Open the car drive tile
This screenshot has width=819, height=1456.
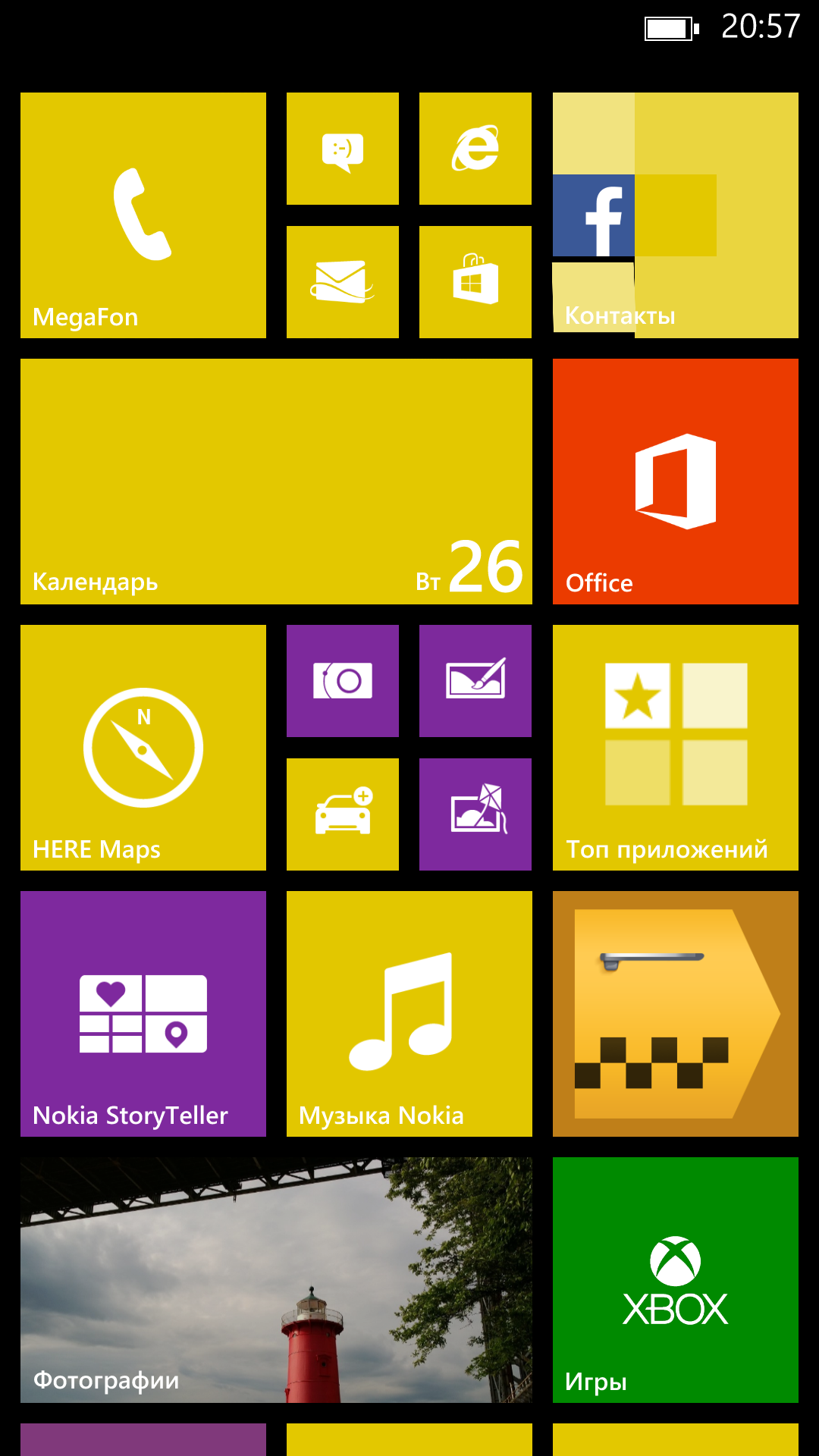tap(343, 814)
